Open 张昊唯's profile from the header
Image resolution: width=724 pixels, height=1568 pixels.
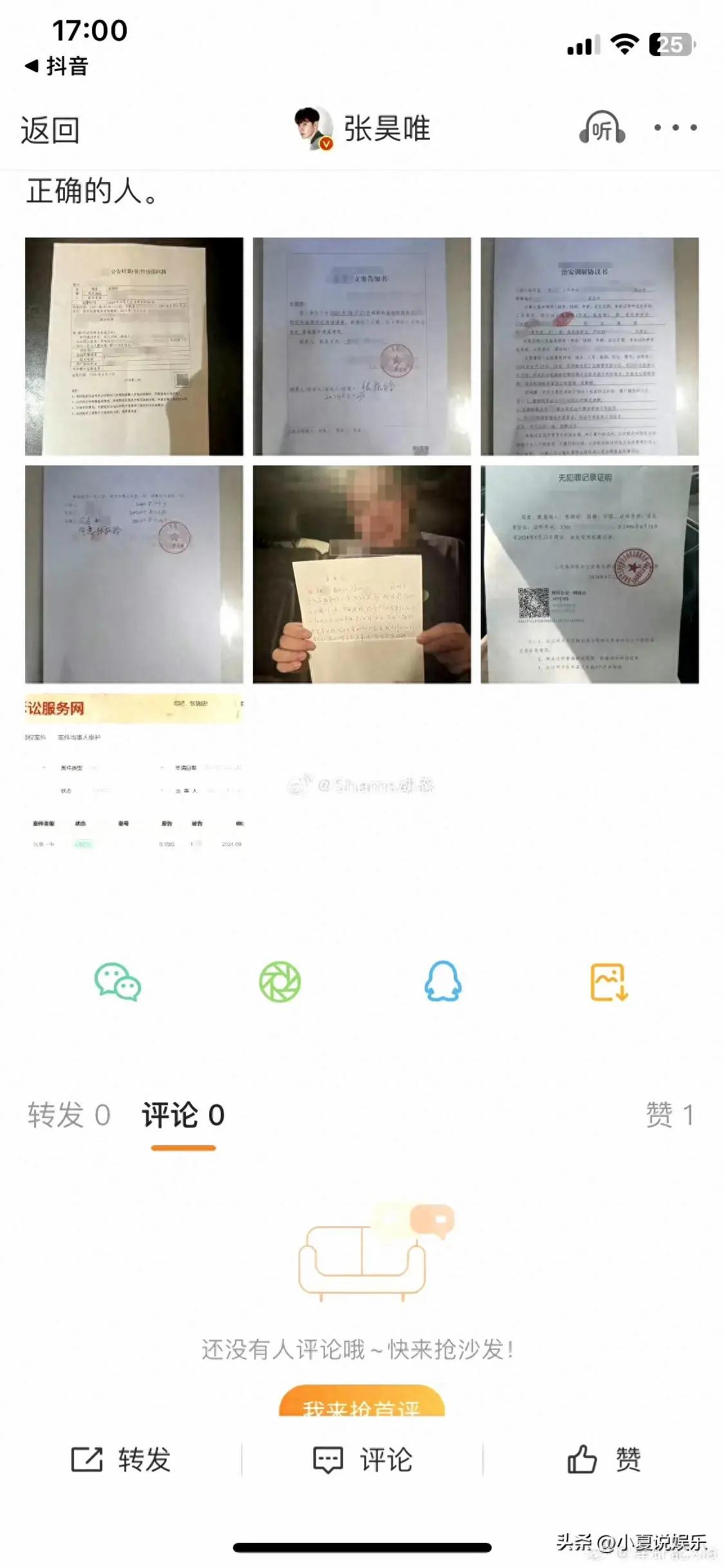tap(362, 129)
